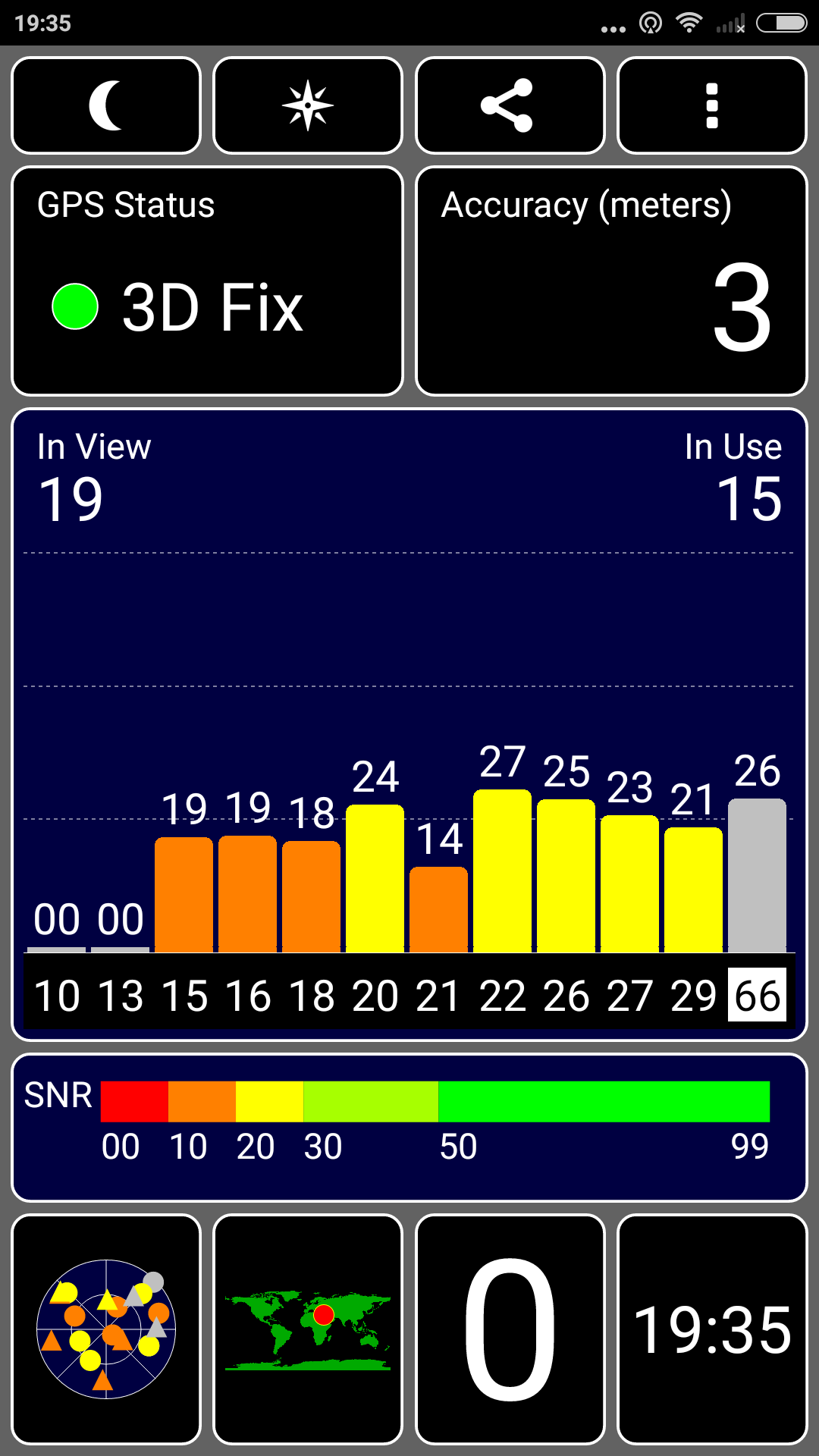819x1456 pixels.
Task: Select satellite 66 in the signal chart
Action: 757,995
